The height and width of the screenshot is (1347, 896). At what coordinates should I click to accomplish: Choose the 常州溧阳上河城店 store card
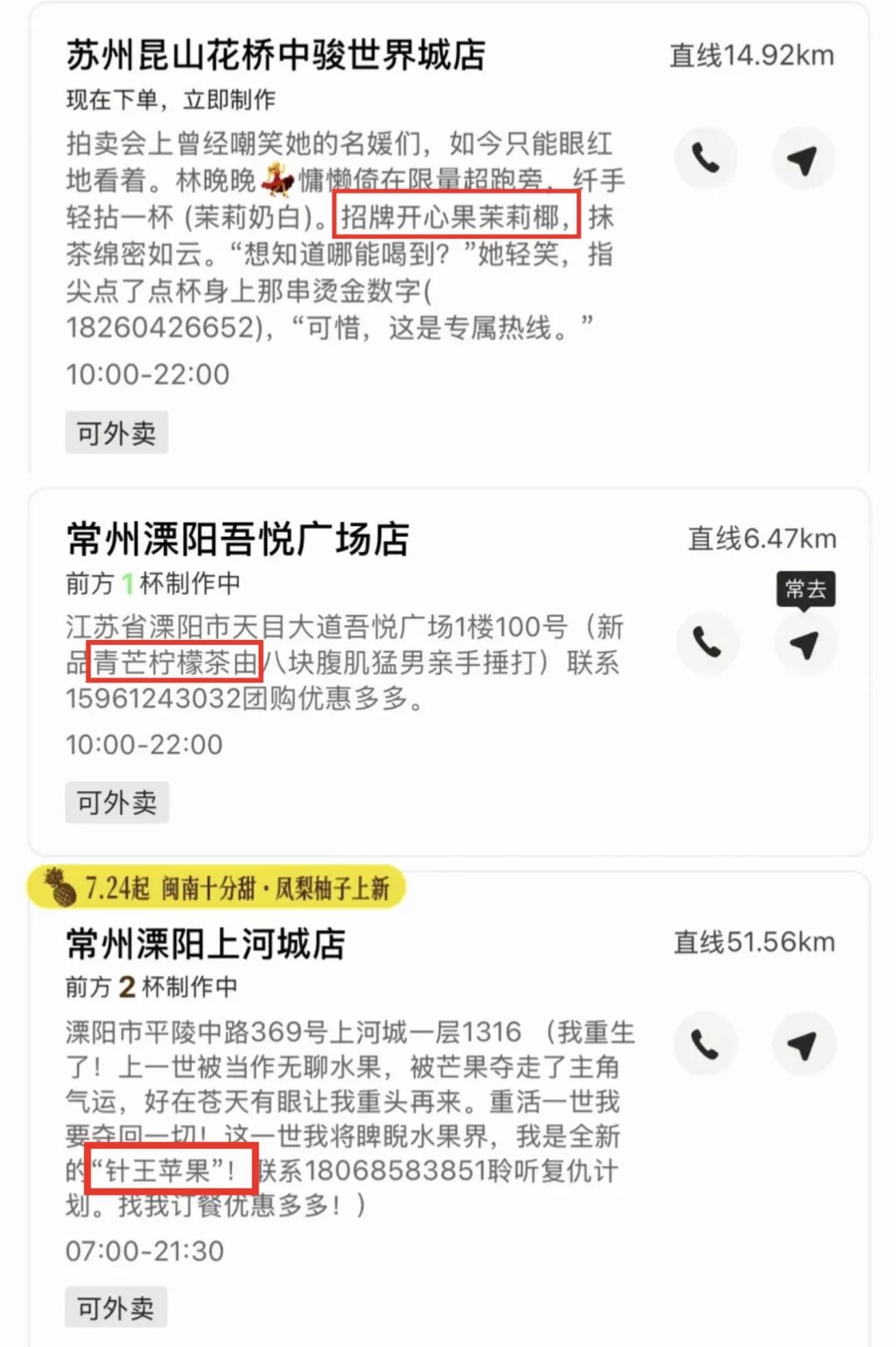click(206, 944)
